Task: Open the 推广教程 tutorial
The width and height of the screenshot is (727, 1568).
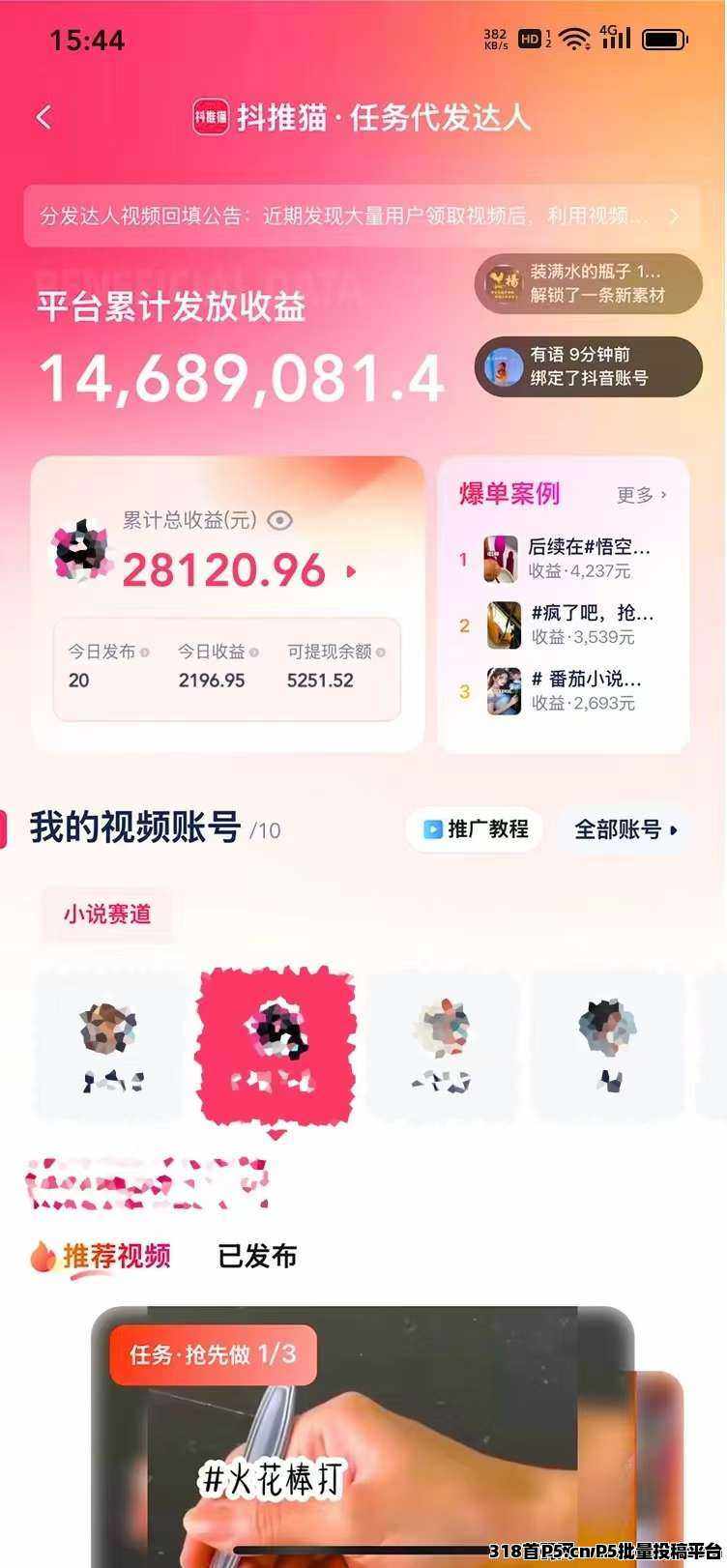Action: tap(476, 829)
